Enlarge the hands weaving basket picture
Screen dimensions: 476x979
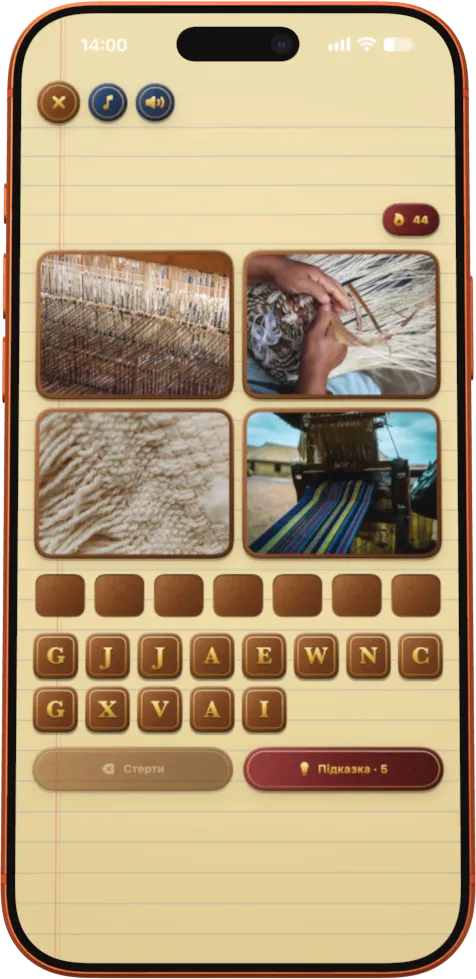[342, 325]
